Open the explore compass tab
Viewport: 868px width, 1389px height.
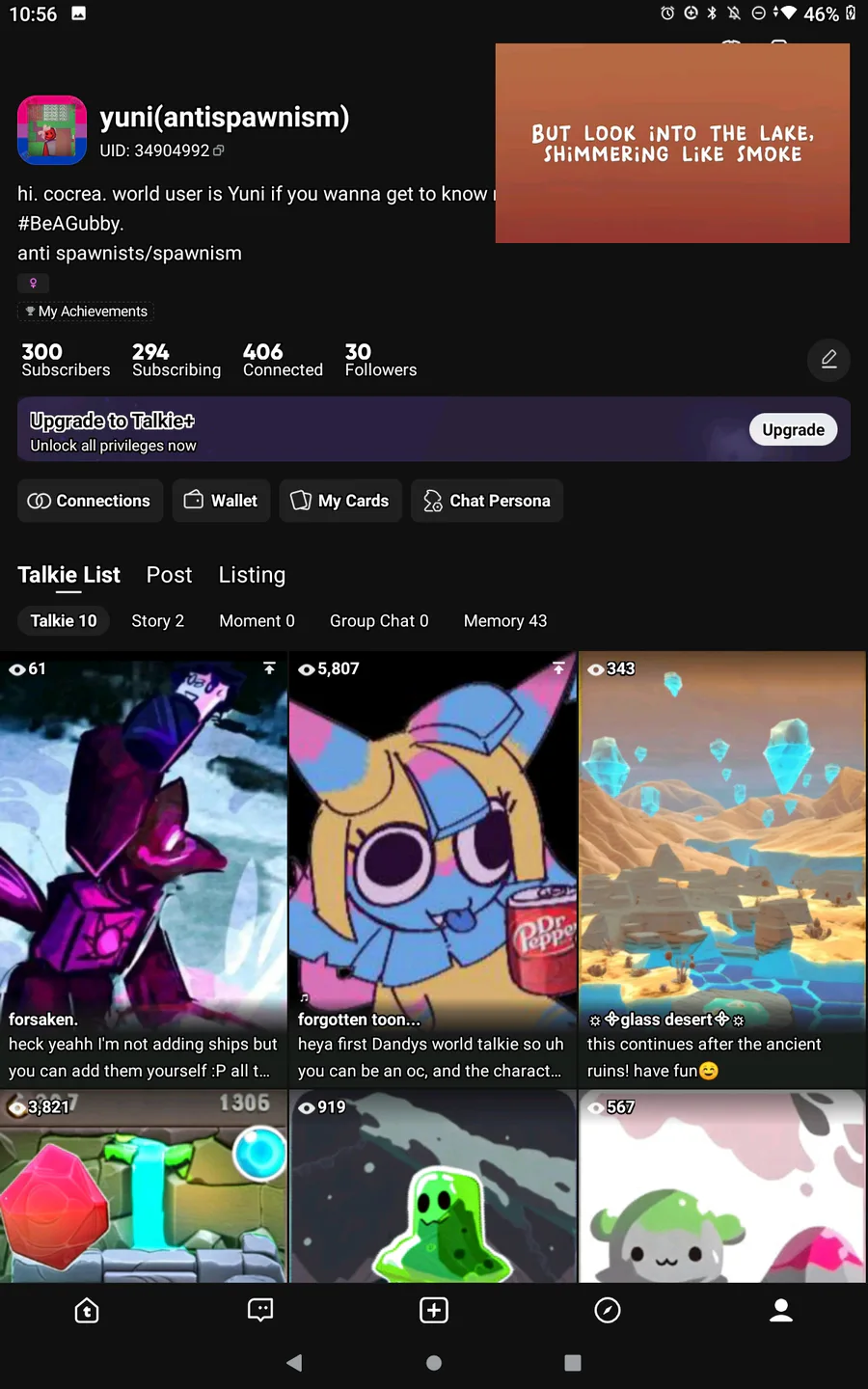point(608,1310)
